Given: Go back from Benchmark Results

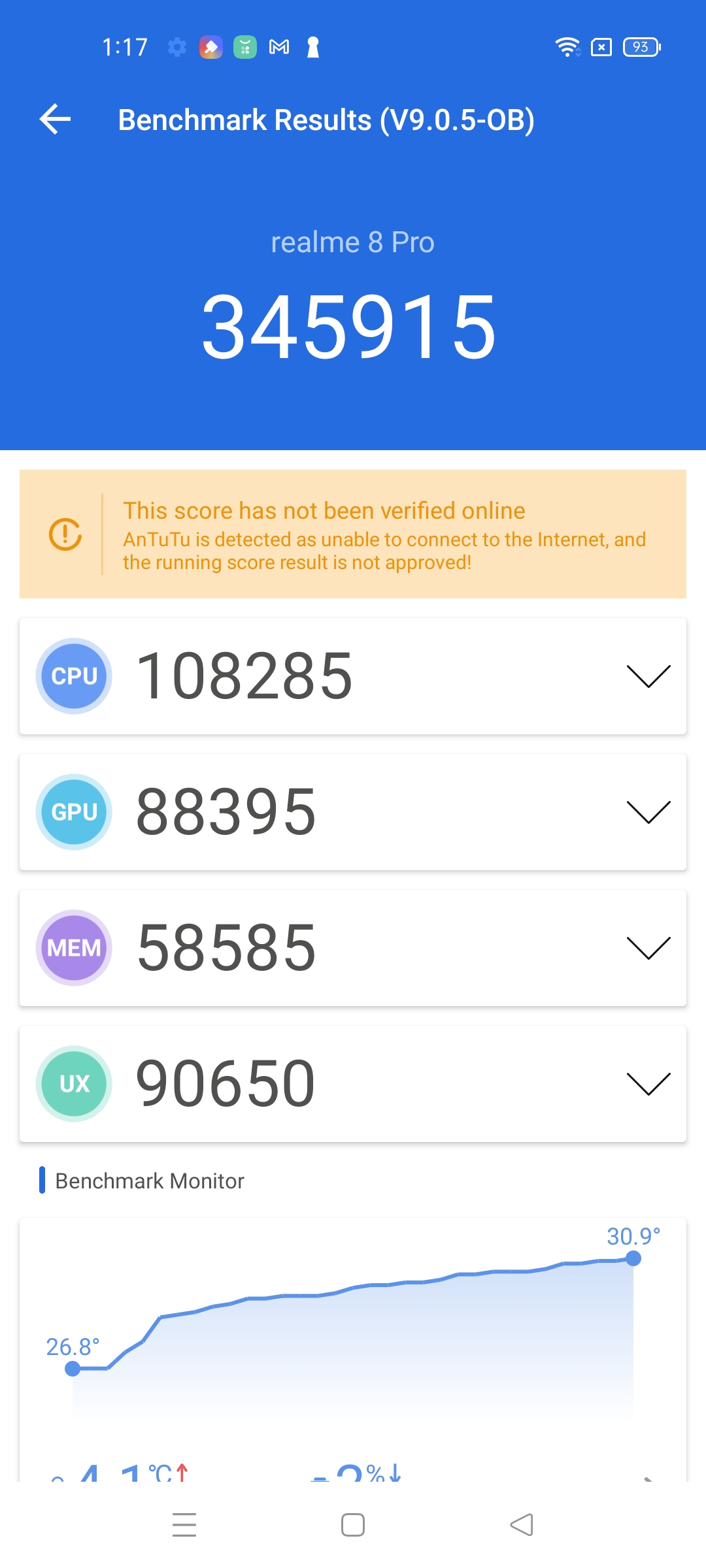Looking at the screenshot, I should (x=56, y=120).
